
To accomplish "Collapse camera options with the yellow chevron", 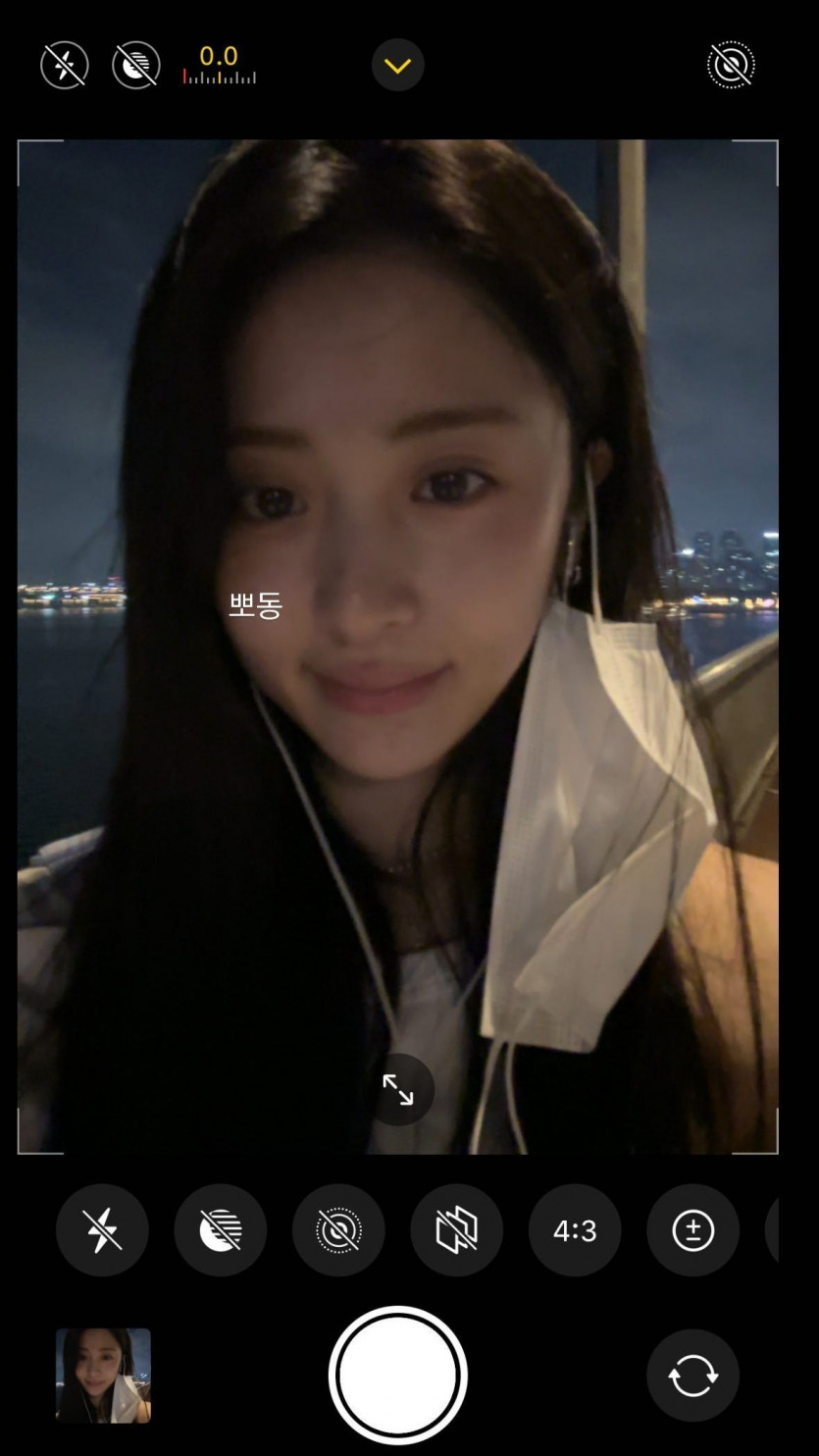I will point(397,66).
